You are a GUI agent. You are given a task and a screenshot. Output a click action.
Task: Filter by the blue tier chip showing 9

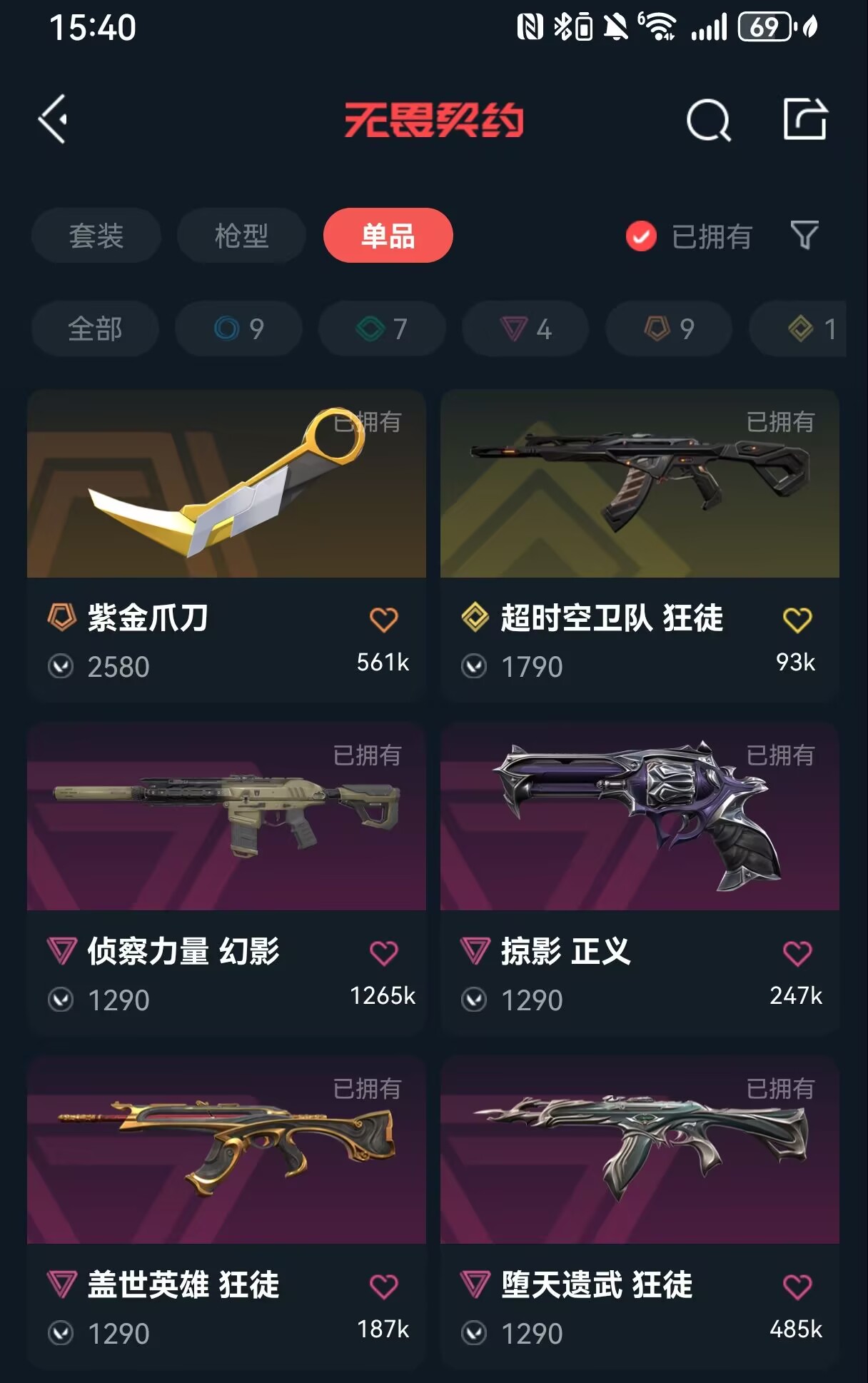click(x=238, y=329)
